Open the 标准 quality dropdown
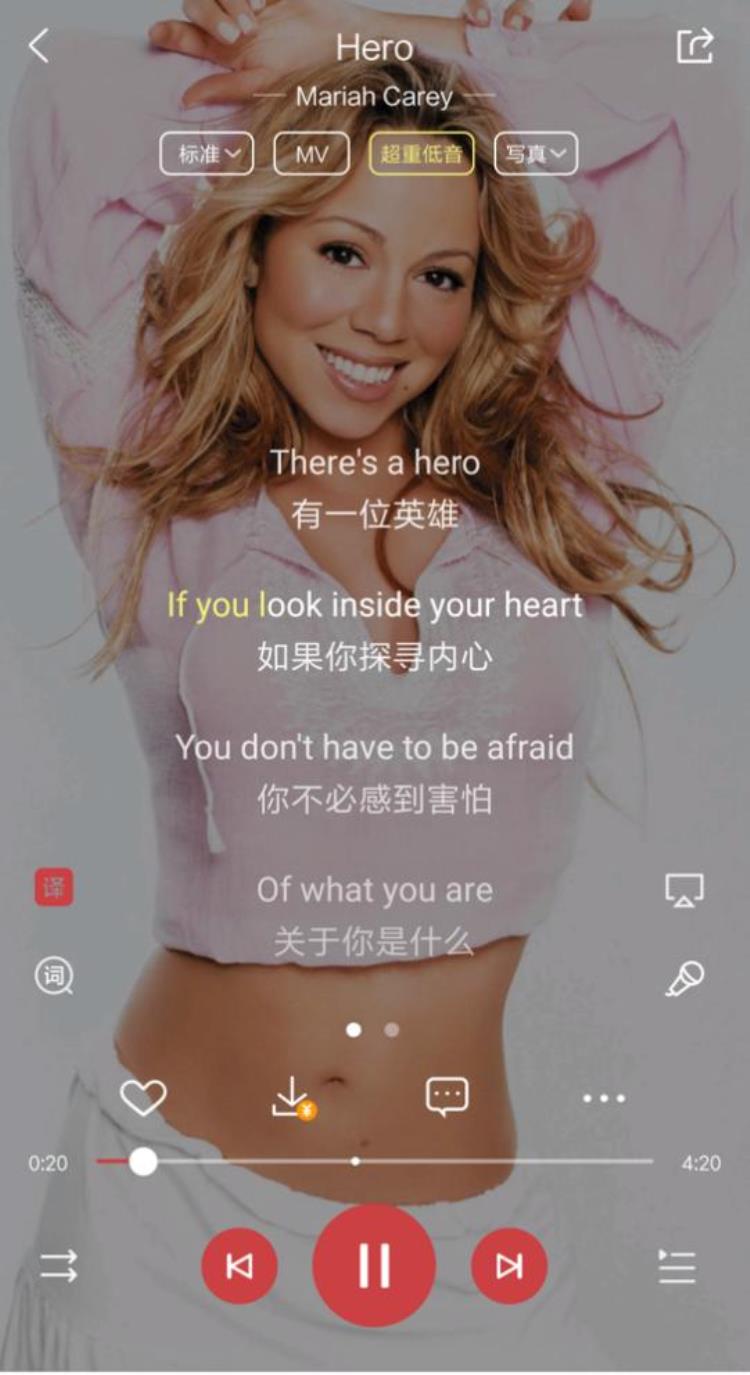750x1375 pixels. tap(207, 154)
